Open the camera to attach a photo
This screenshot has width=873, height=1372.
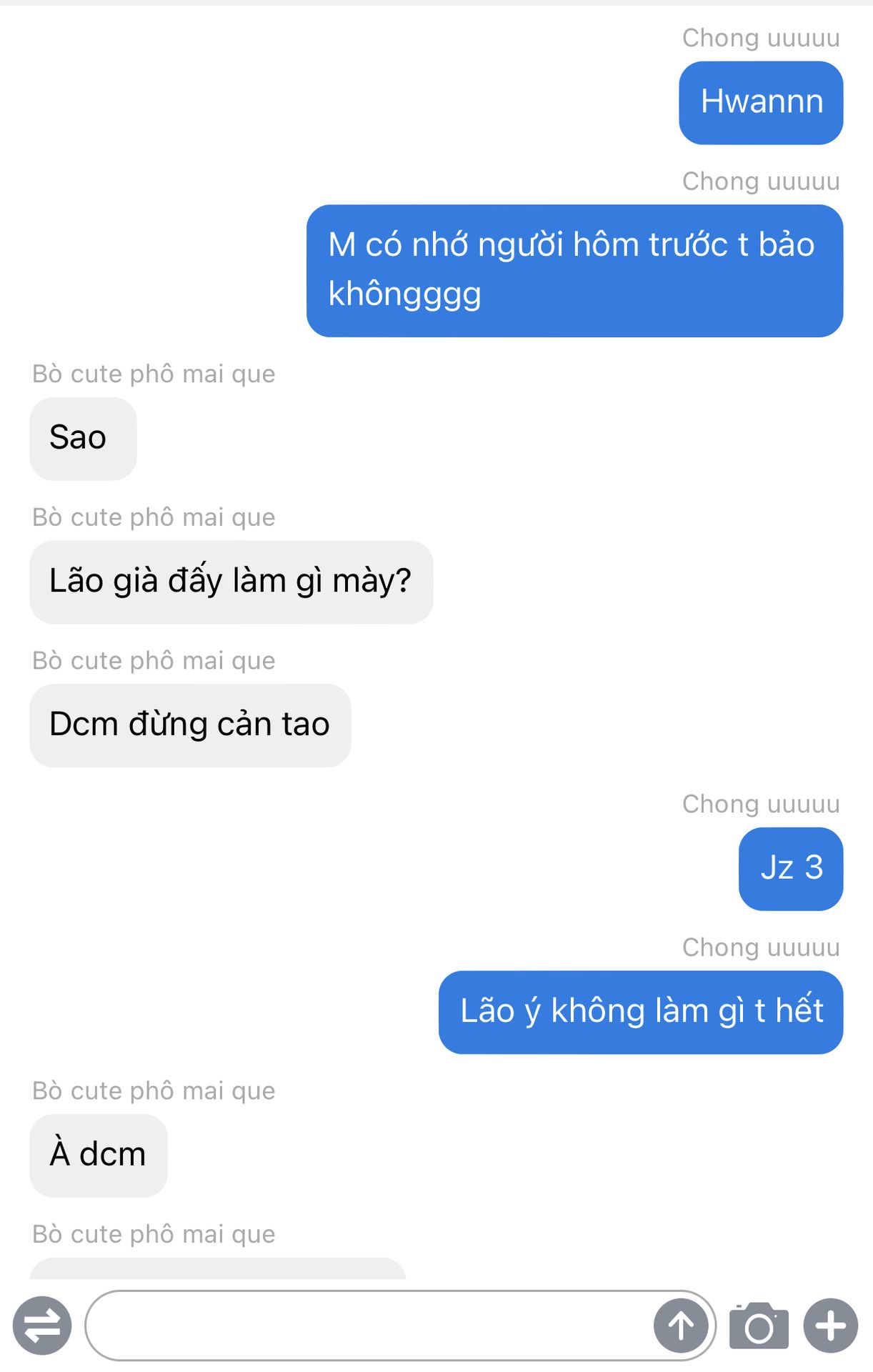tap(759, 1326)
